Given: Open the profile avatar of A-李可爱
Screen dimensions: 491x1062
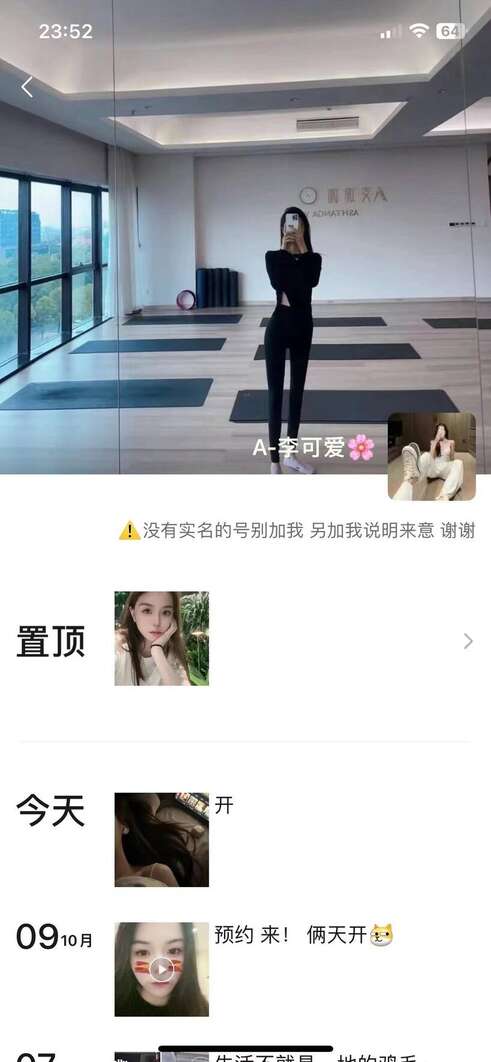Looking at the screenshot, I should click(431, 456).
